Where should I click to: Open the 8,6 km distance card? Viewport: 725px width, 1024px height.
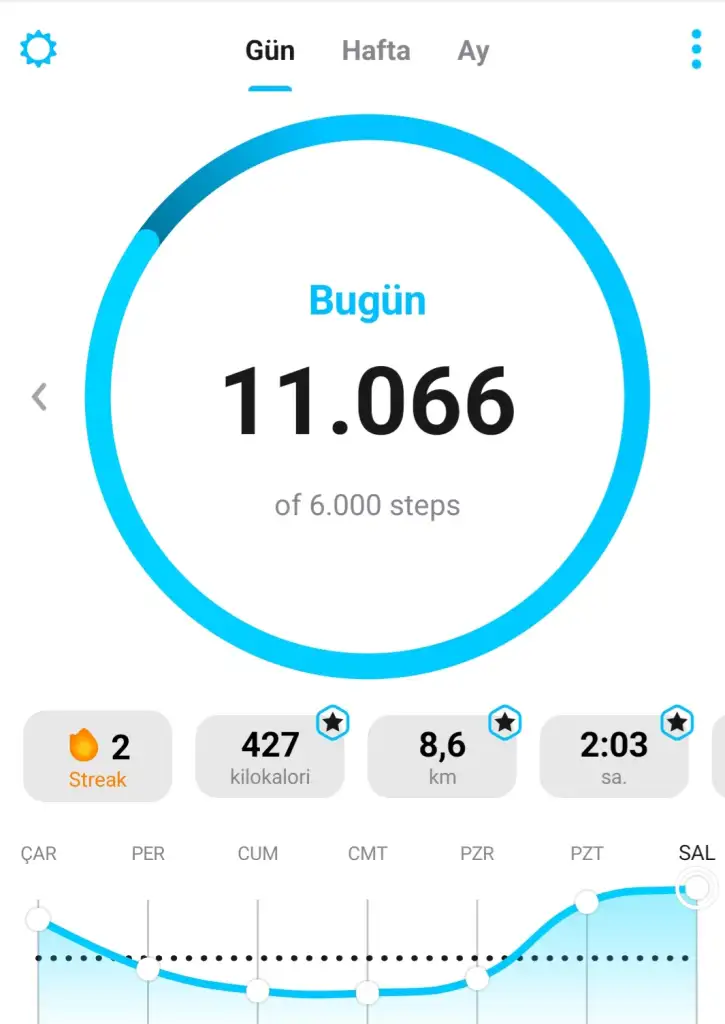click(x=442, y=756)
